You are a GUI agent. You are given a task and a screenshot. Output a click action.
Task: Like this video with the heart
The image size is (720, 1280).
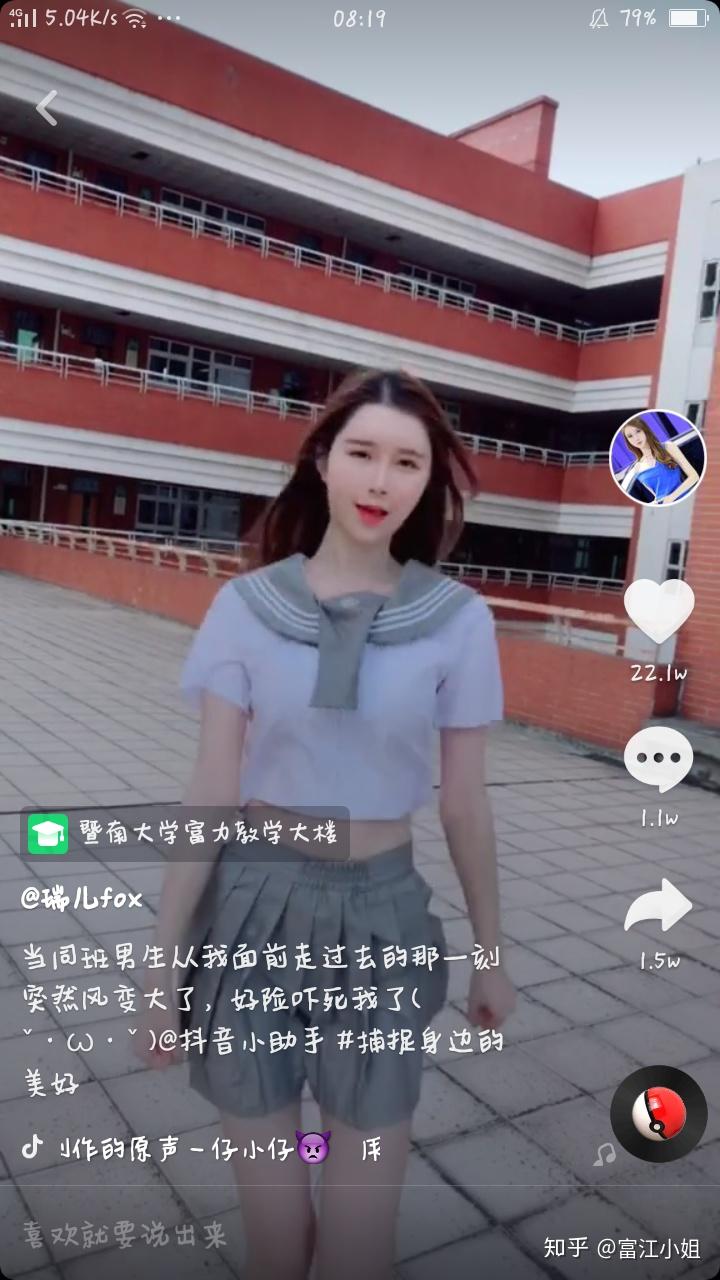pyautogui.click(x=659, y=612)
